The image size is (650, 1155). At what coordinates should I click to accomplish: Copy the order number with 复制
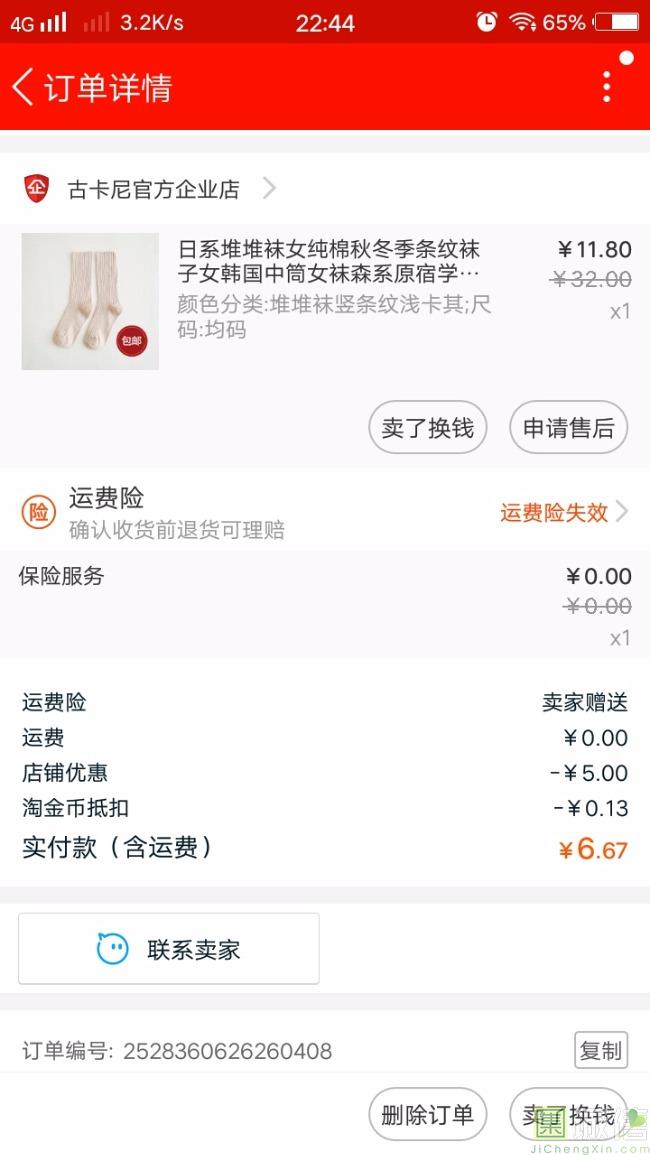[600, 1050]
